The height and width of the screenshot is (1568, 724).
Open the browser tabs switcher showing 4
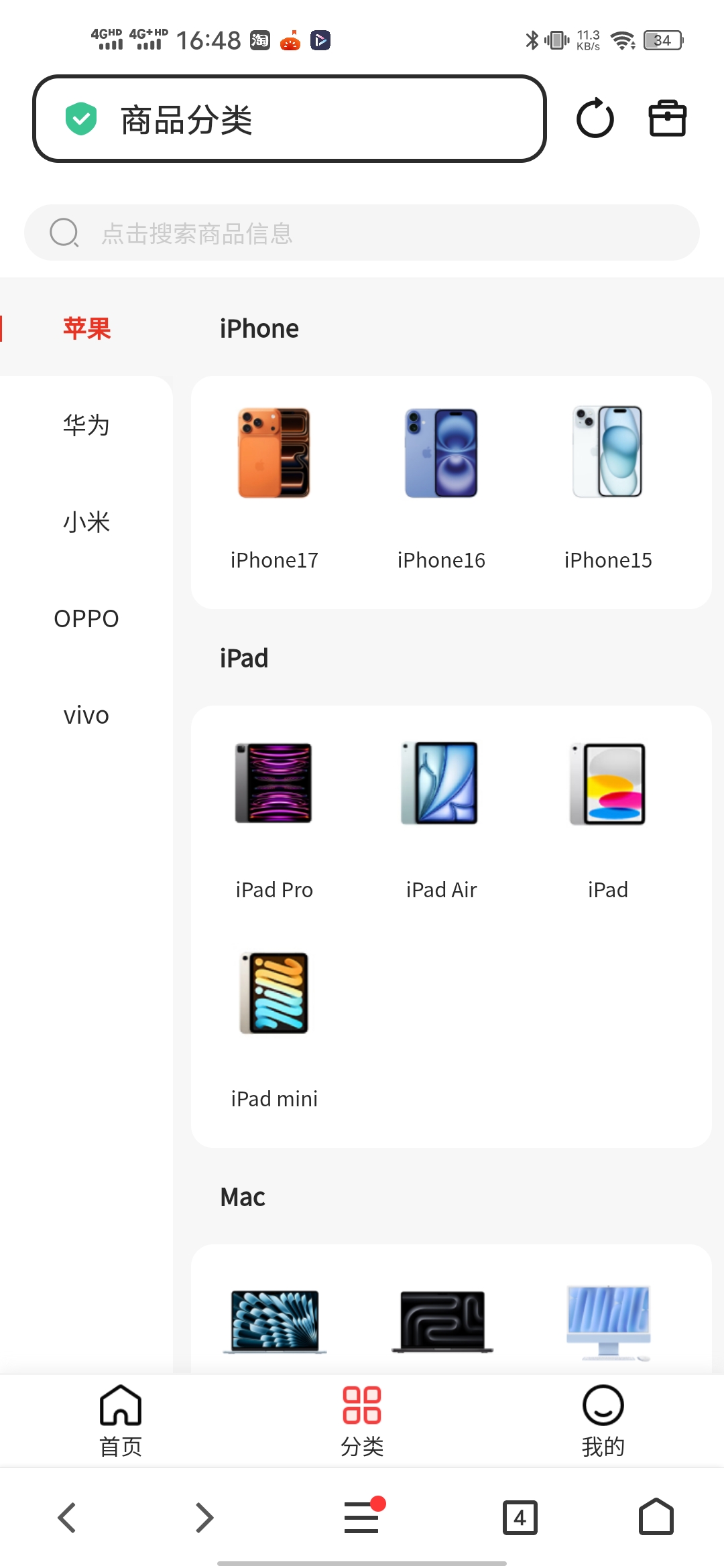point(520,1518)
